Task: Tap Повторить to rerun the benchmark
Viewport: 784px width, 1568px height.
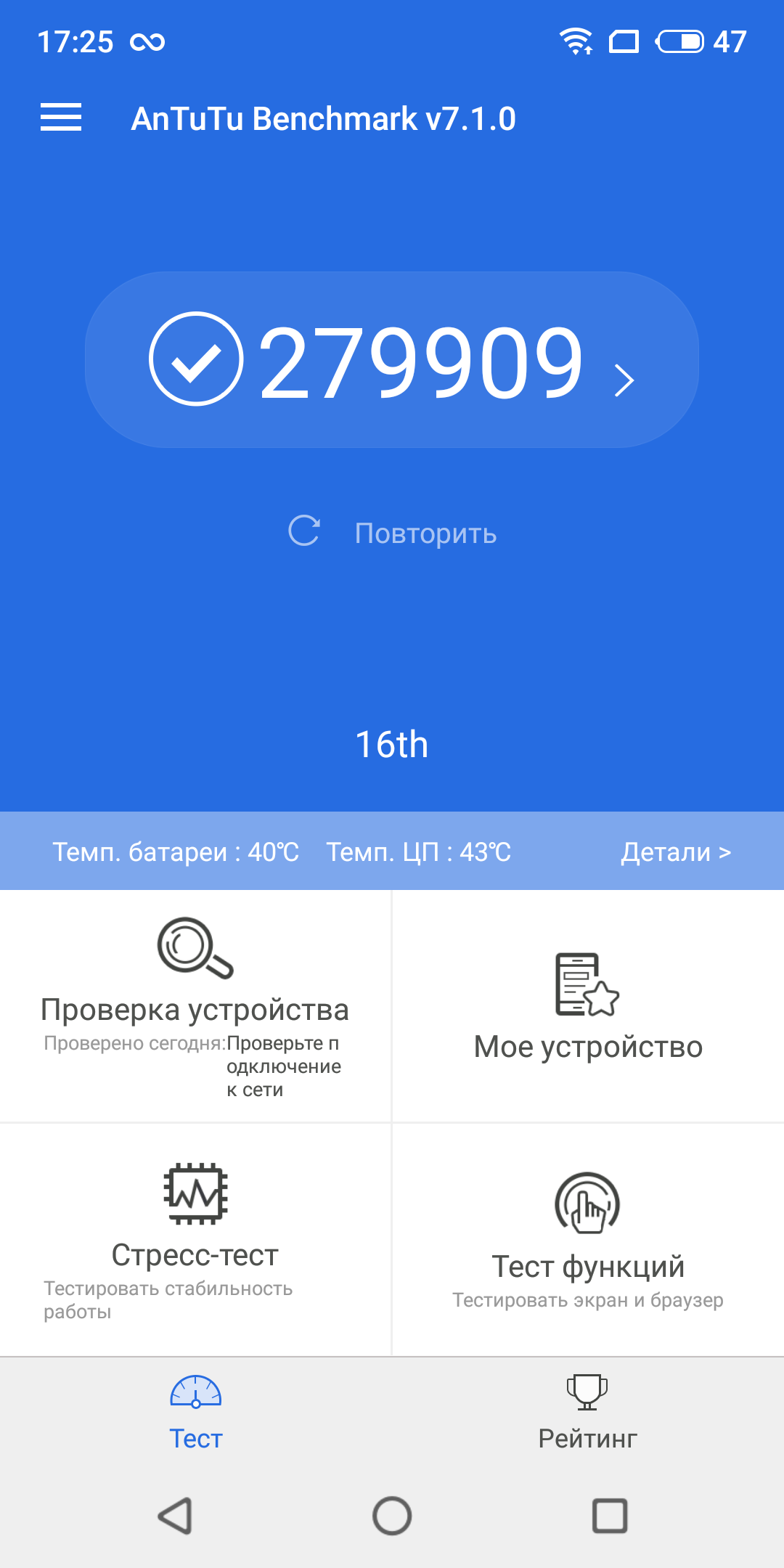Action: tap(393, 532)
